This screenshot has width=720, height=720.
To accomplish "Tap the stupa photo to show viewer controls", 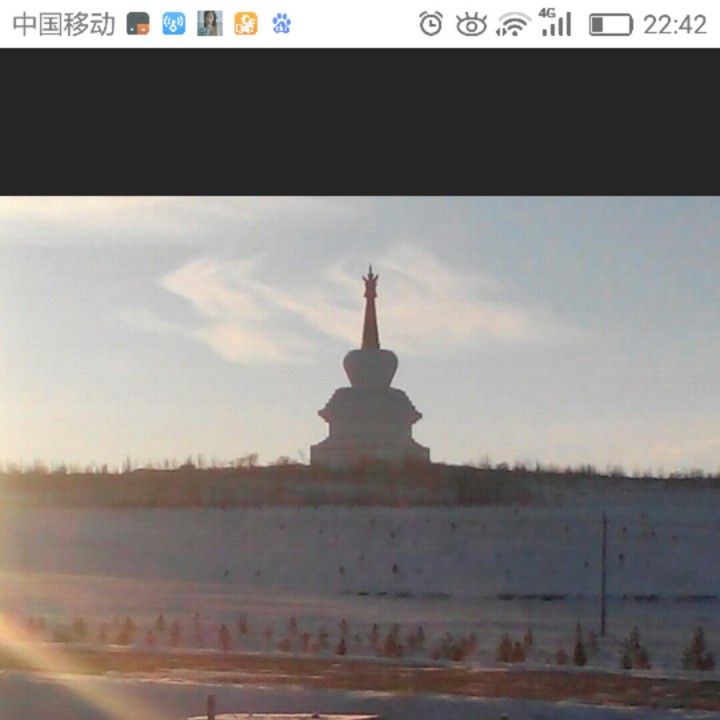I will [x=360, y=458].
